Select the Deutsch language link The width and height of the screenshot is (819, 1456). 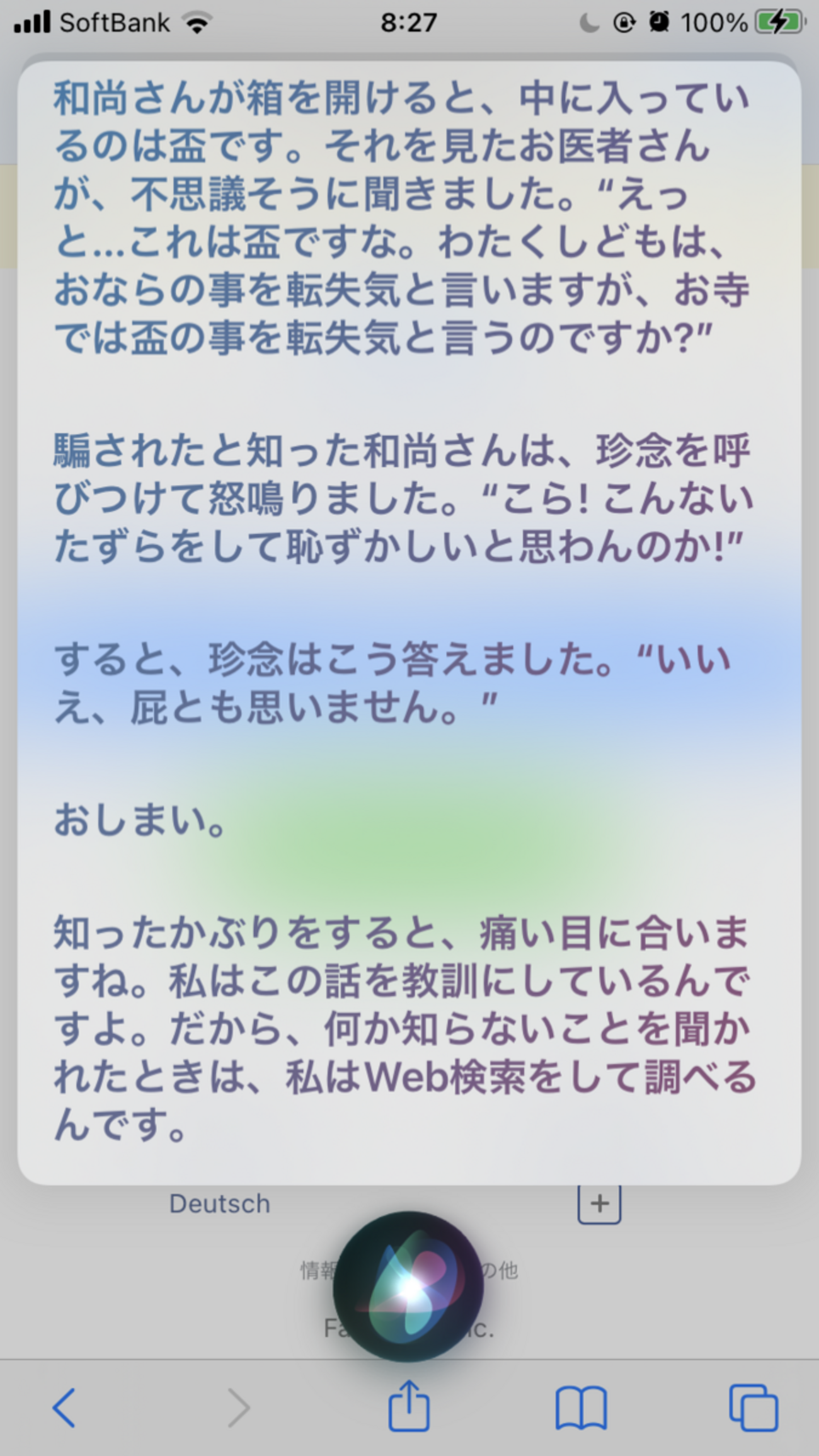[219, 1204]
